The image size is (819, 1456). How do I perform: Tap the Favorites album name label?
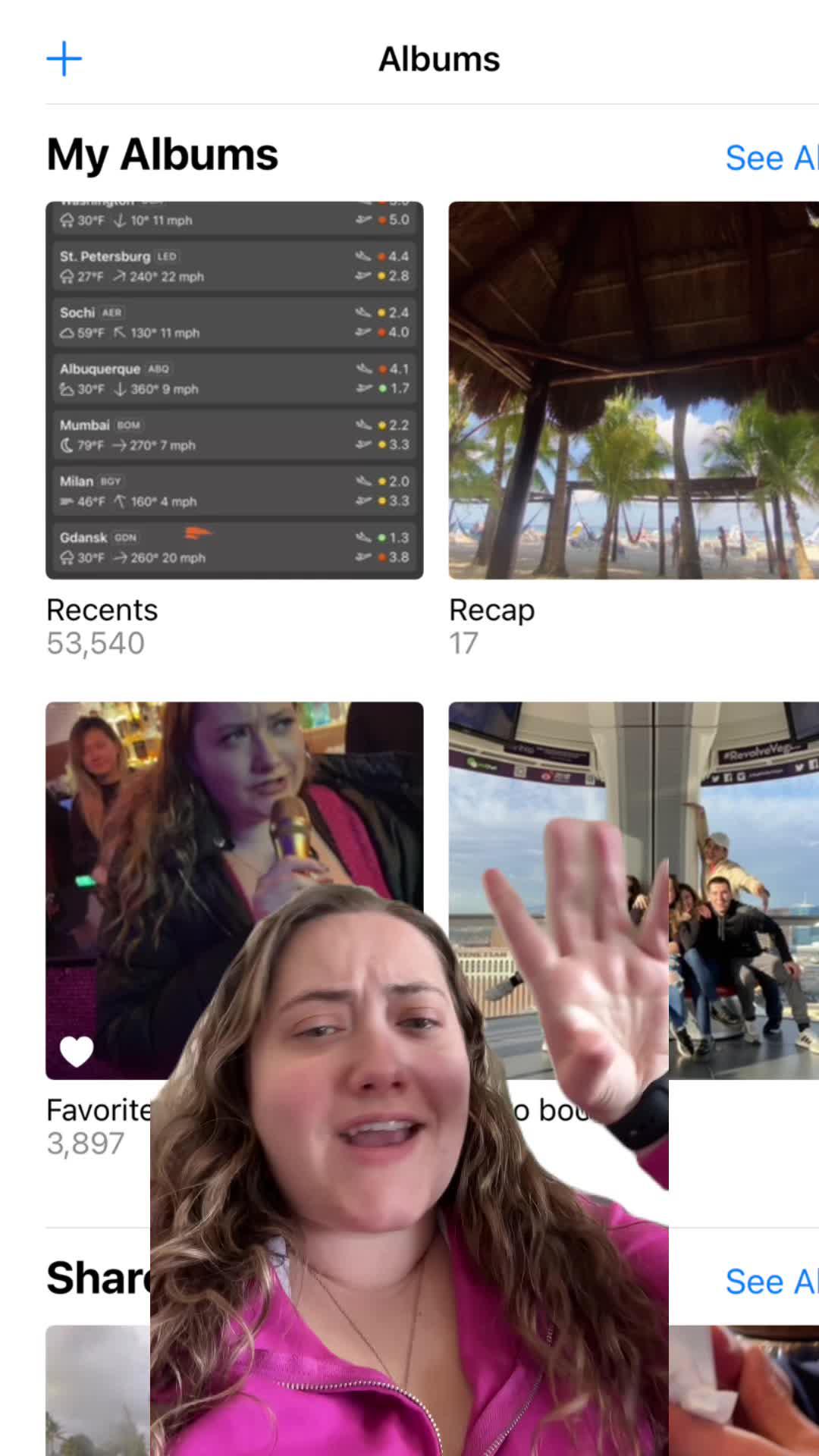point(99,1110)
